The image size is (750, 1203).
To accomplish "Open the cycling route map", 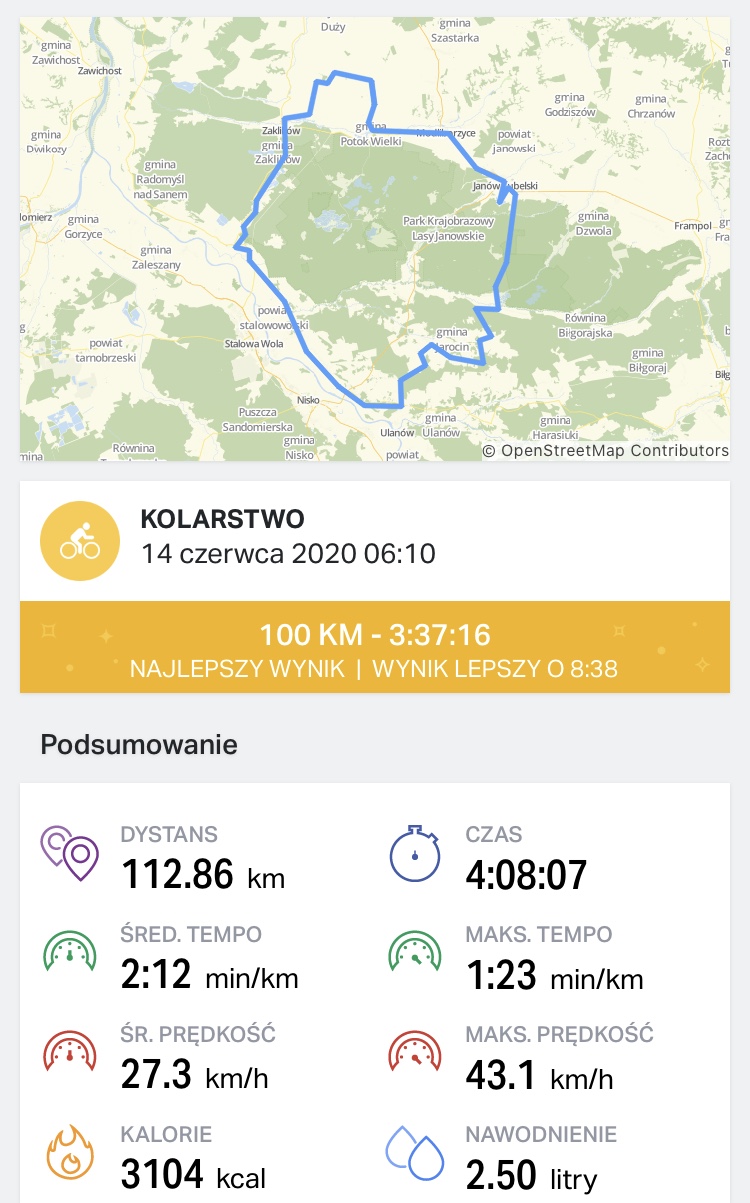I will tap(375, 240).
